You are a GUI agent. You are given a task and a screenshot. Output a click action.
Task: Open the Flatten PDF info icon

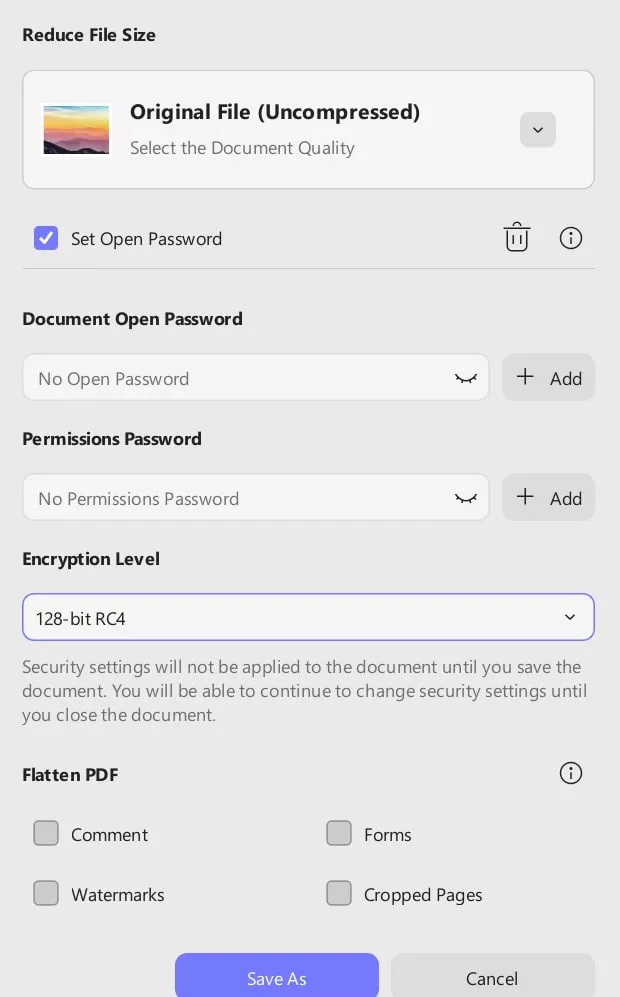[x=570, y=773]
